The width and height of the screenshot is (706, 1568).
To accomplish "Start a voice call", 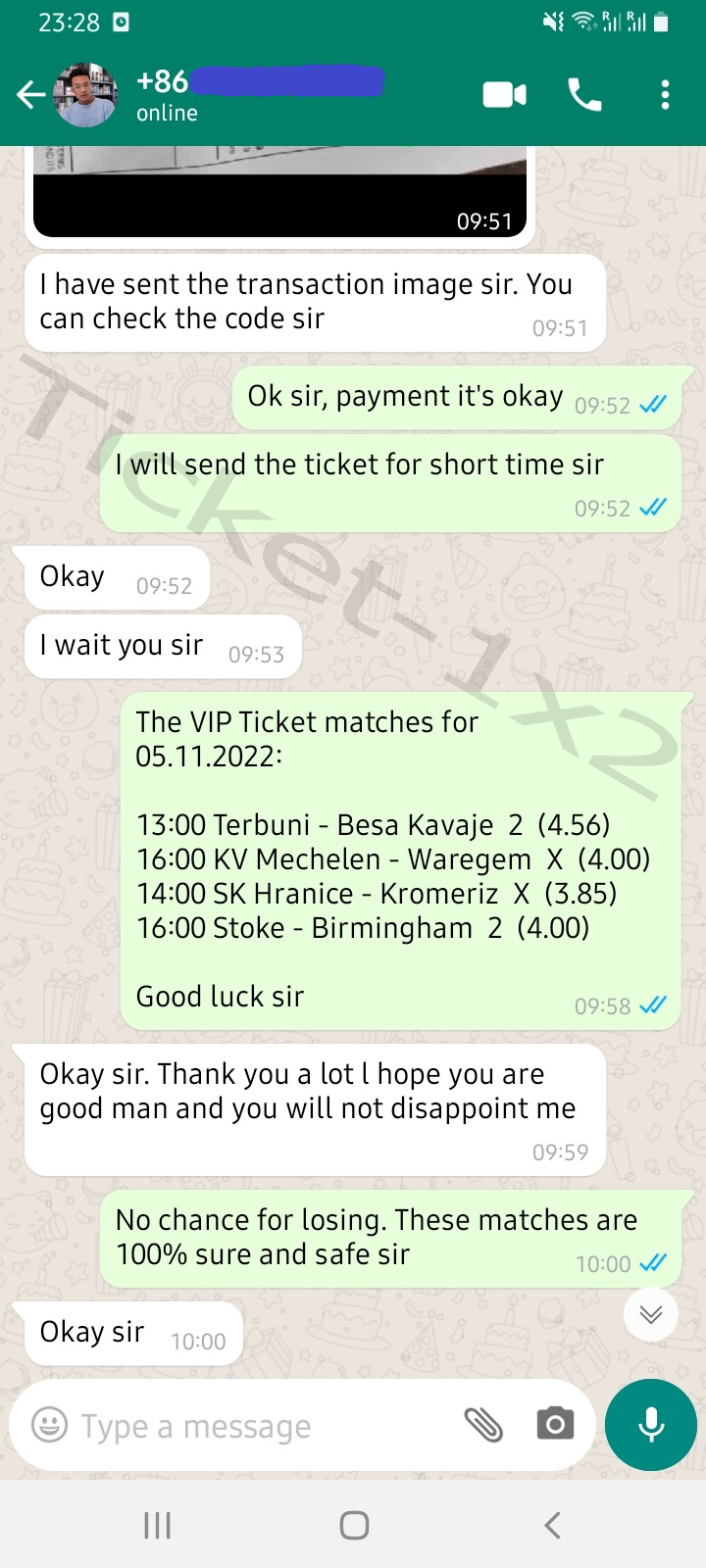I will pos(585,95).
